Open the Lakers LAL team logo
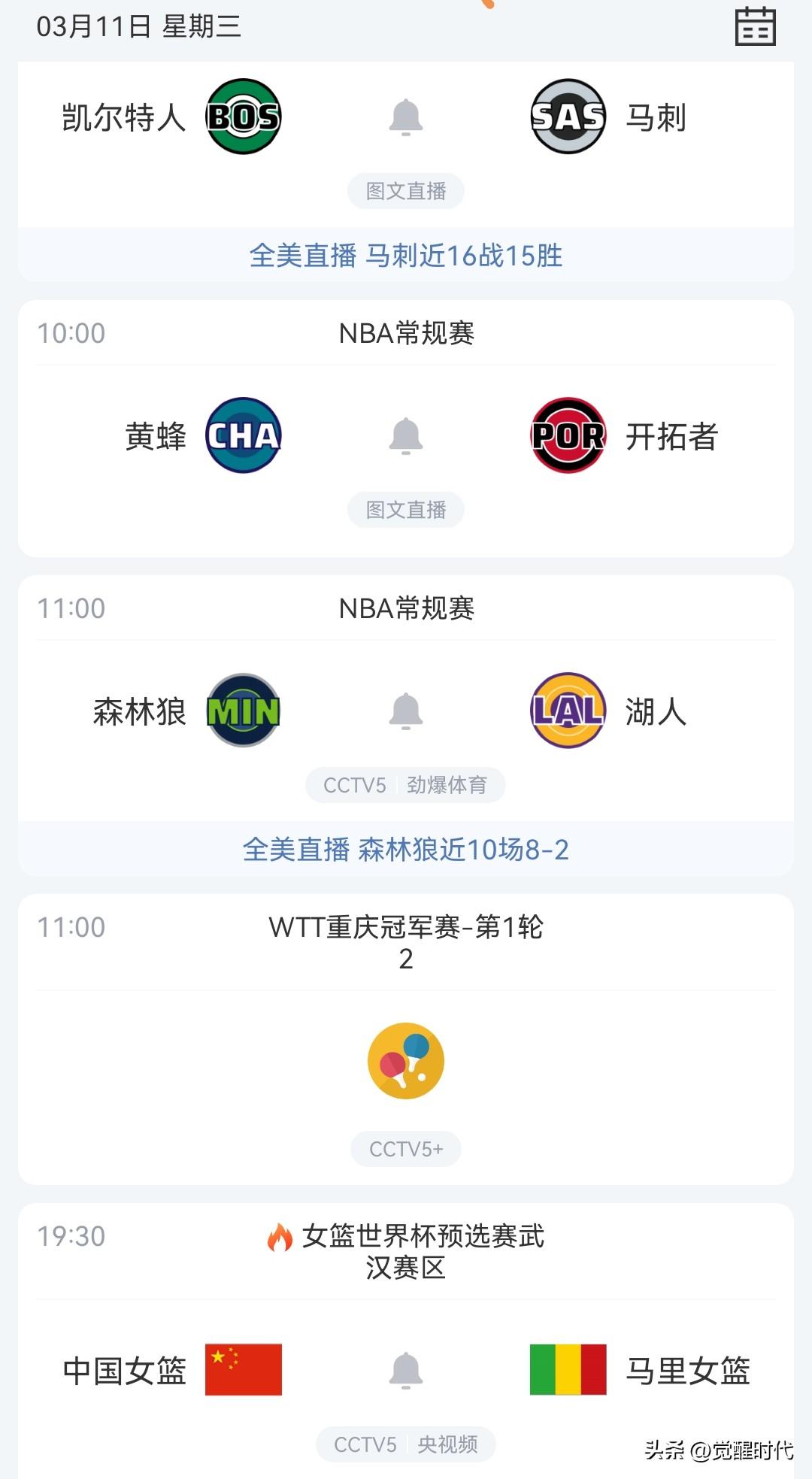This screenshot has height=1479, width=812. point(568,711)
